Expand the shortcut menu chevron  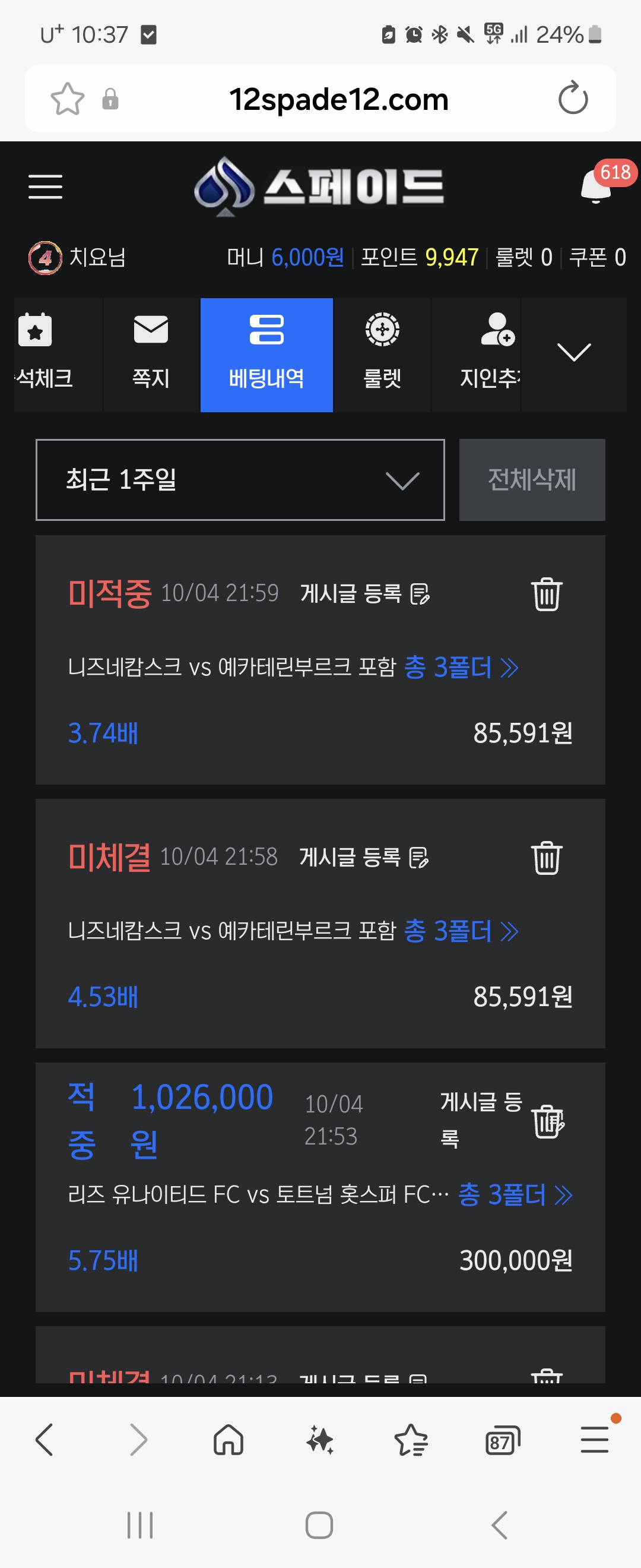tap(573, 353)
